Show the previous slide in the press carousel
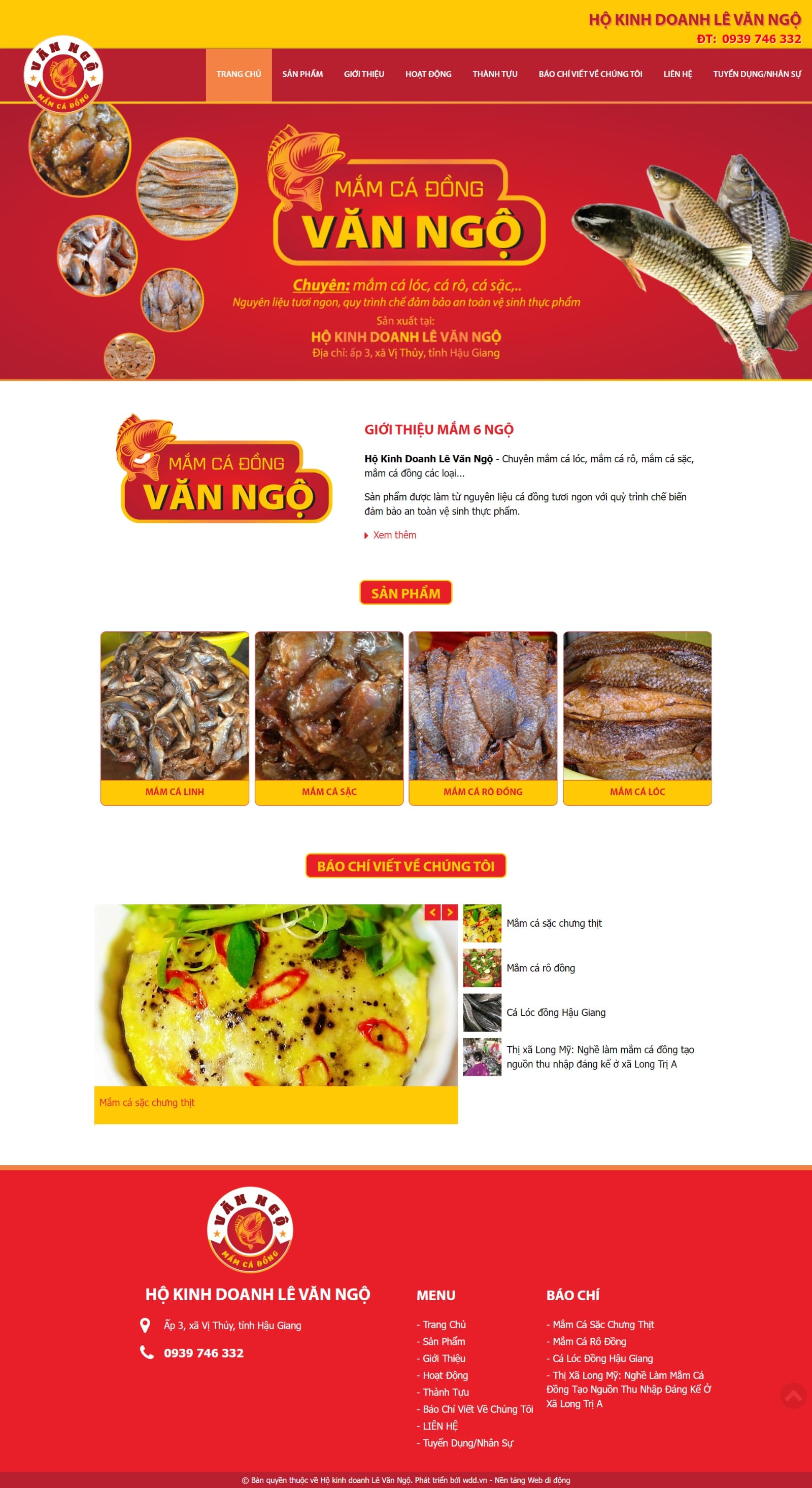This screenshot has width=812, height=1488. pos(432,911)
